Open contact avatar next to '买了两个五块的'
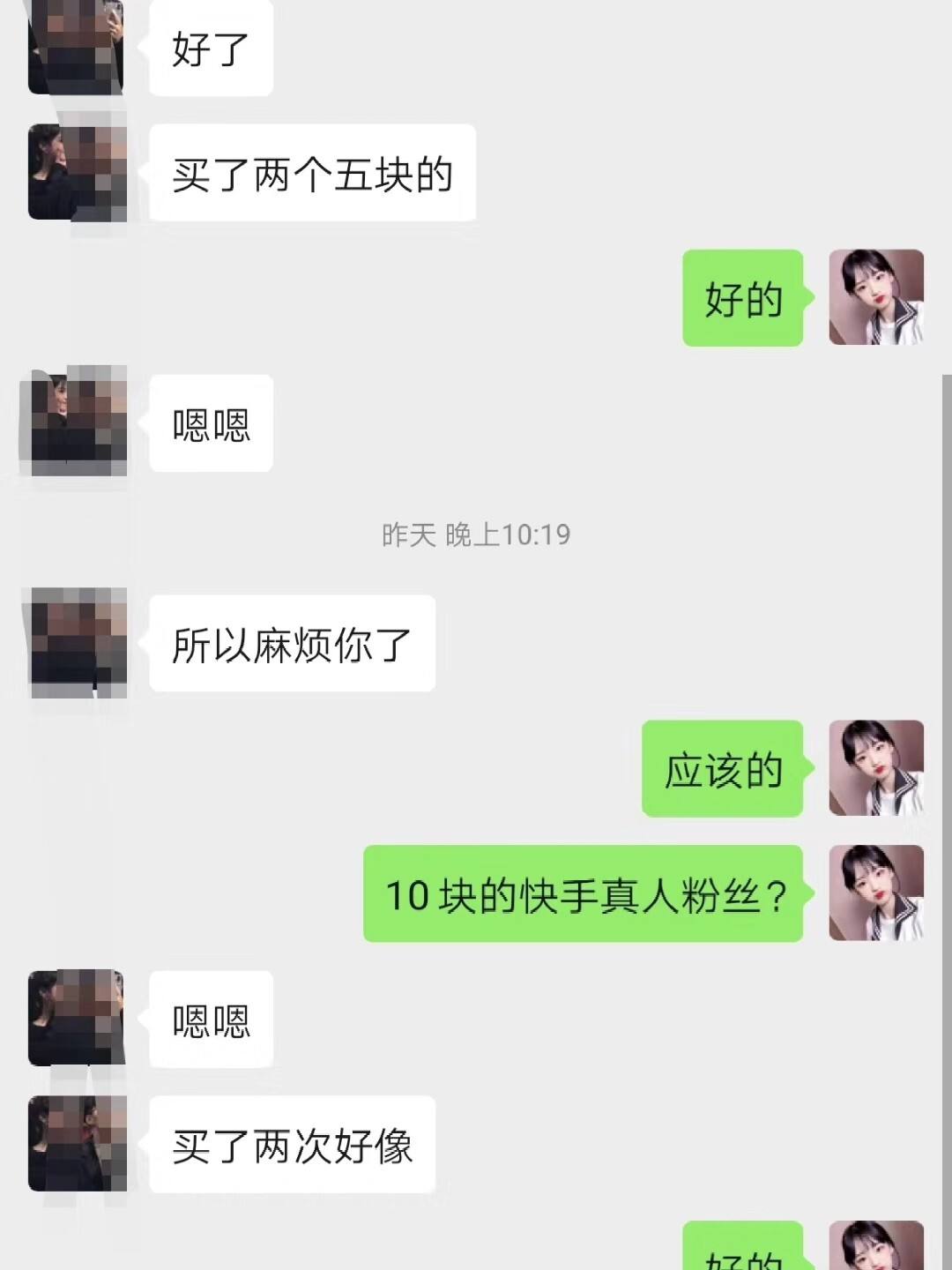Image resolution: width=952 pixels, height=1270 pixels. pyautogui.click(x=78, y=172)
